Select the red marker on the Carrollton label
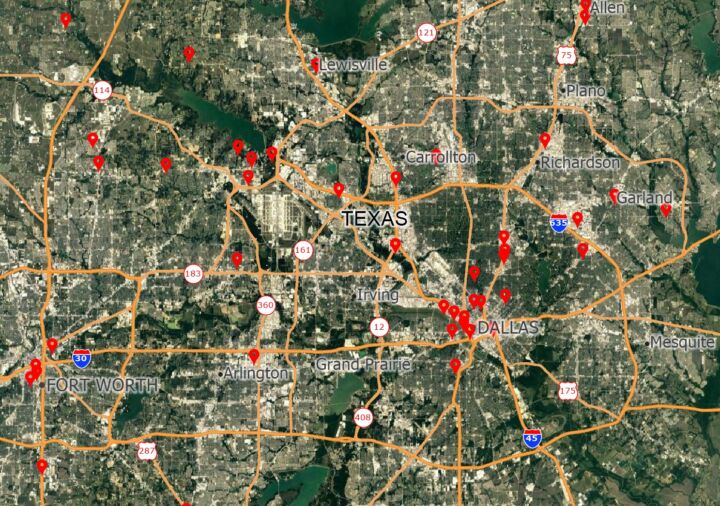This screenshot has height=506, width=720. 436,154
